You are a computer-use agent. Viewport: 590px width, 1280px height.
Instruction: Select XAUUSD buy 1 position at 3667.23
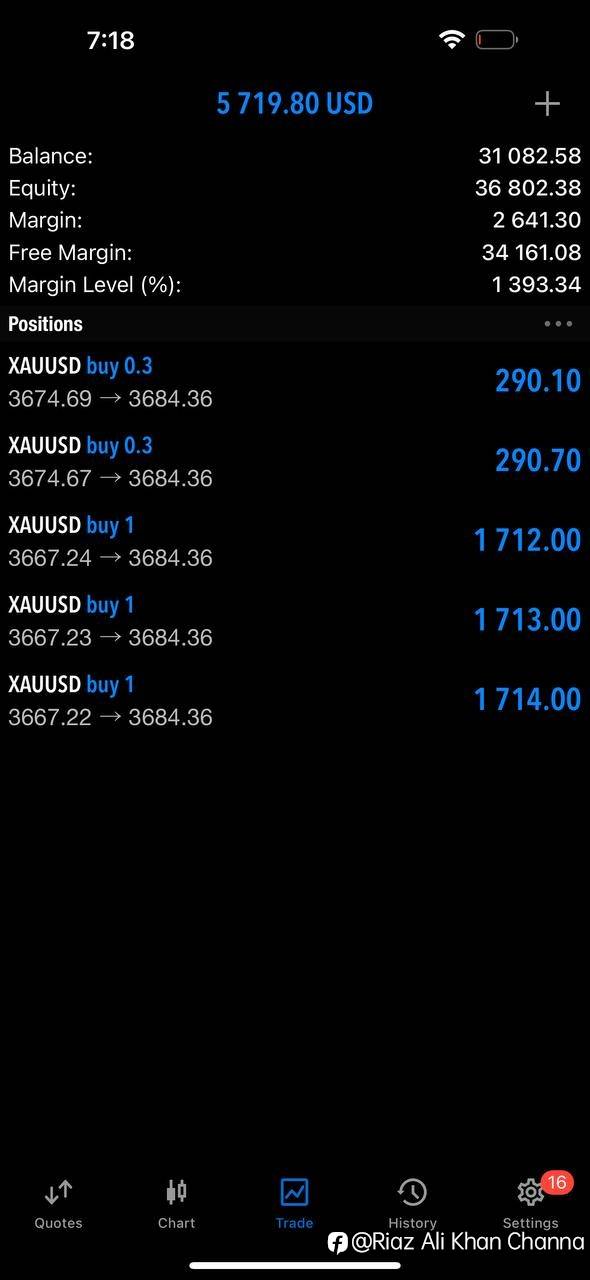pyautogui.click(x=295, y=622)
